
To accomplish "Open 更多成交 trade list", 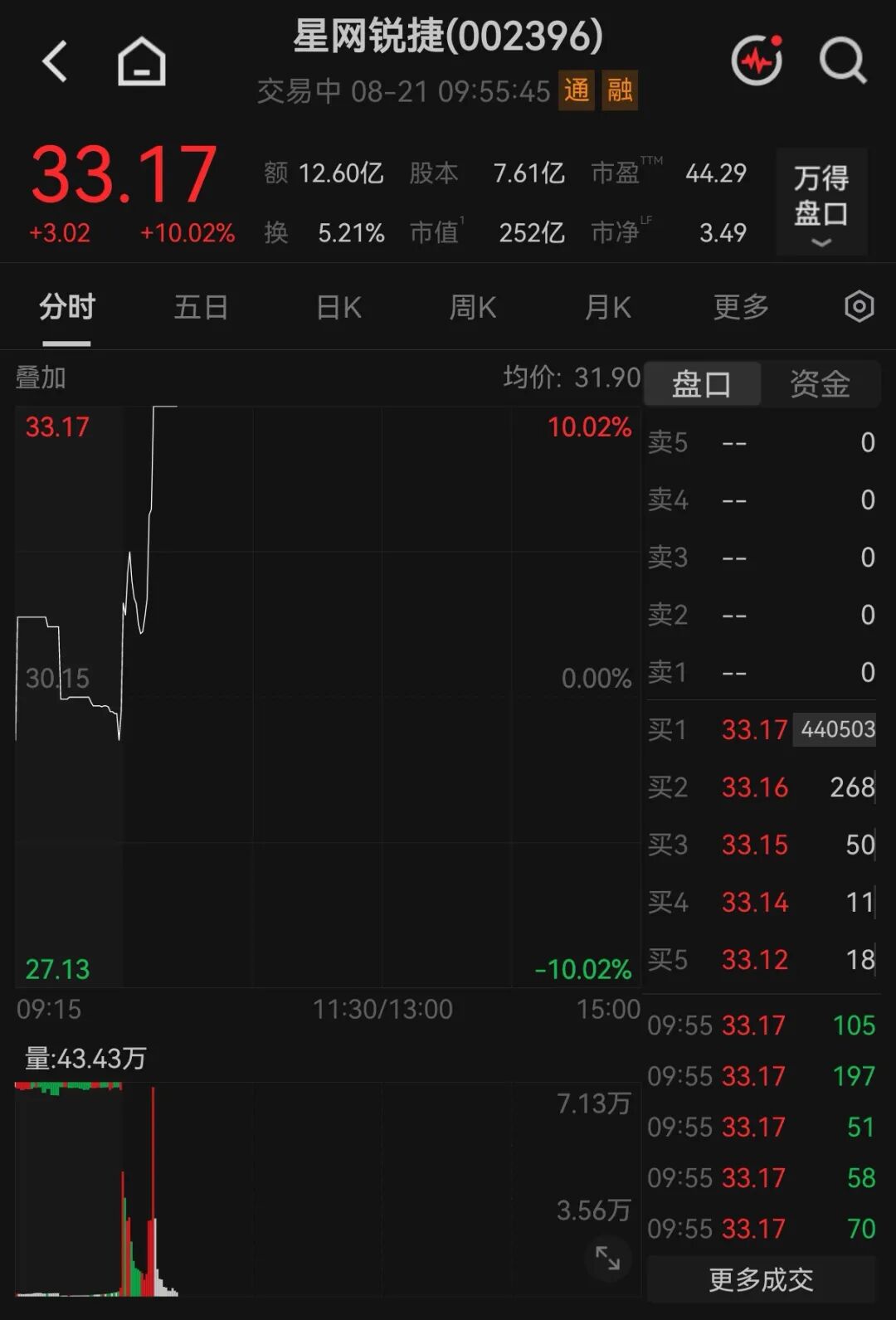I will tap(761, 1279).
